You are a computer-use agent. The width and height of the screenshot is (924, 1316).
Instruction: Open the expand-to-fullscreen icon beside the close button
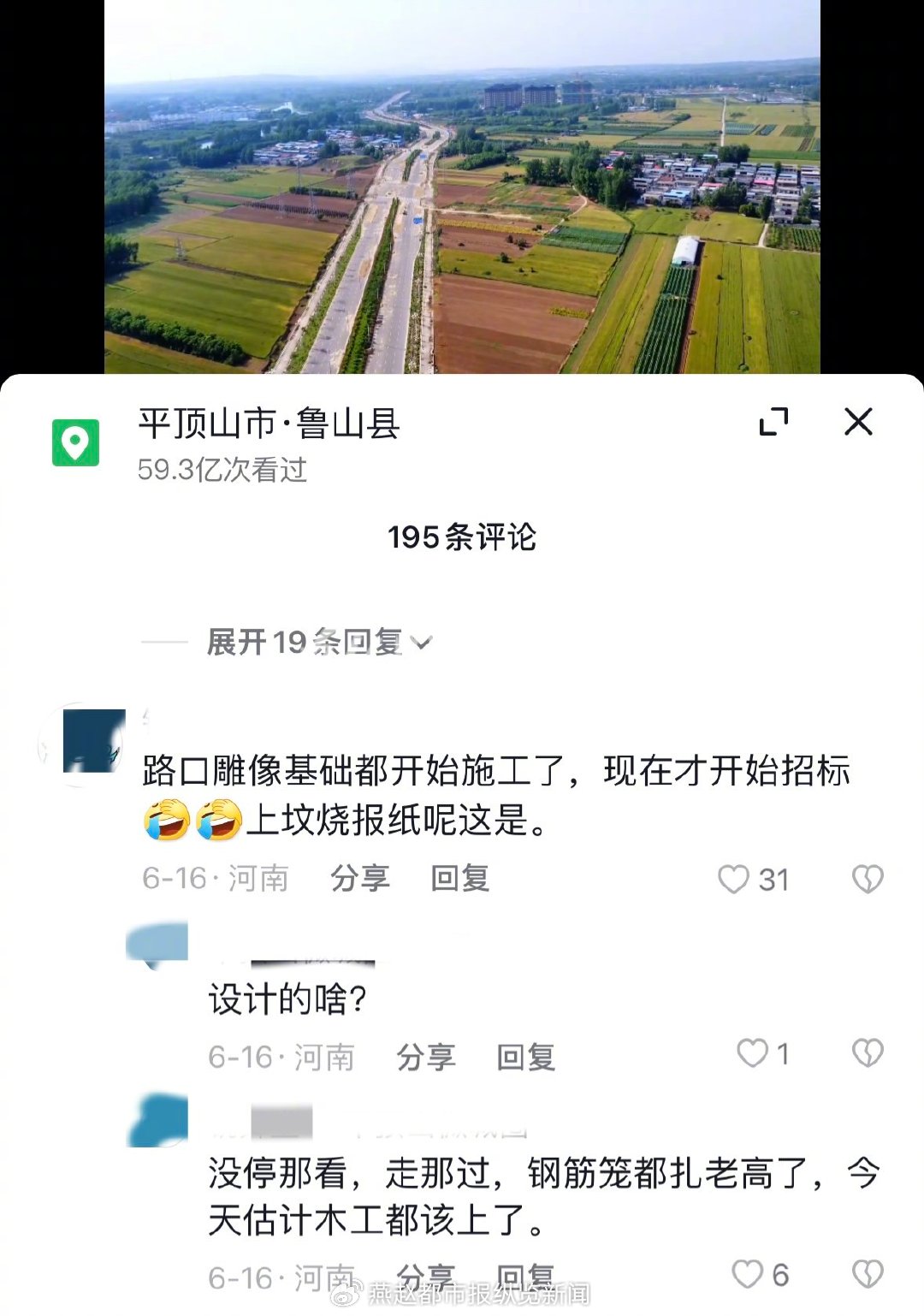pyautogui.click(x=774, y=423)
